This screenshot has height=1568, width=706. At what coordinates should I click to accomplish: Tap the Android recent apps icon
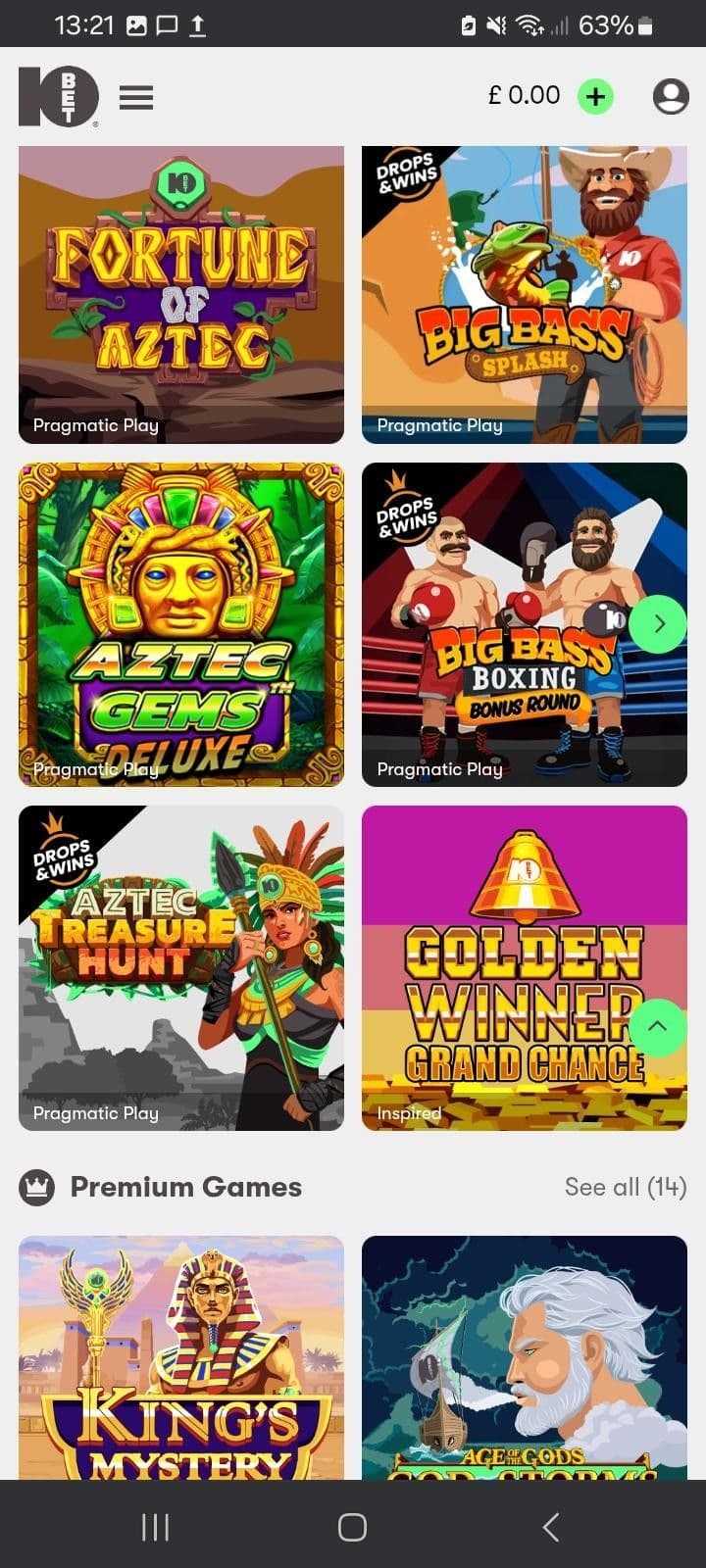(x=154, y=1526)
